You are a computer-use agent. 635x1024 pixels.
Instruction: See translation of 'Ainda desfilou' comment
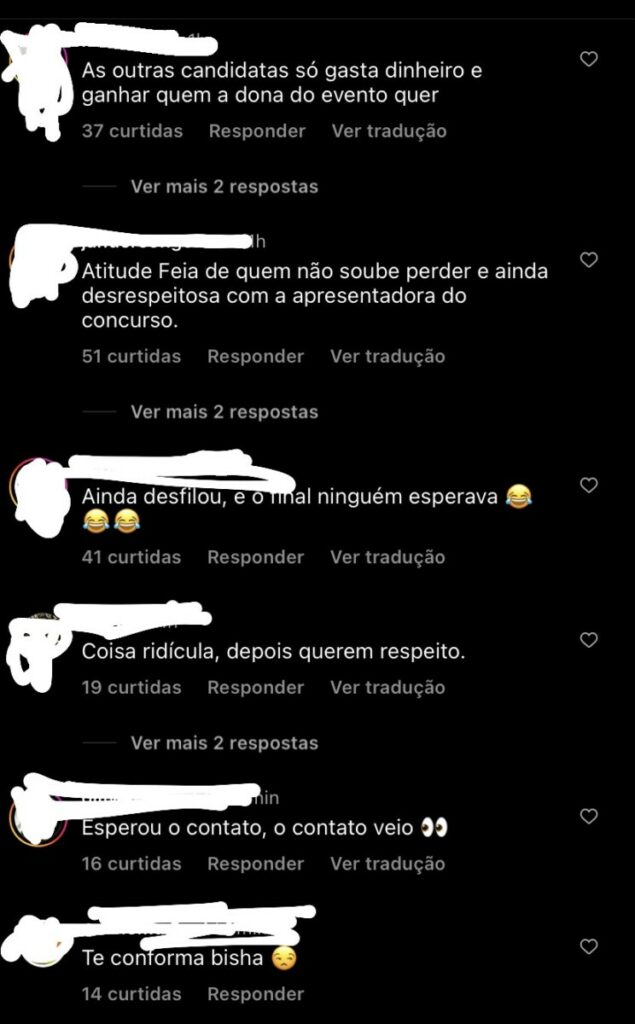388,557
